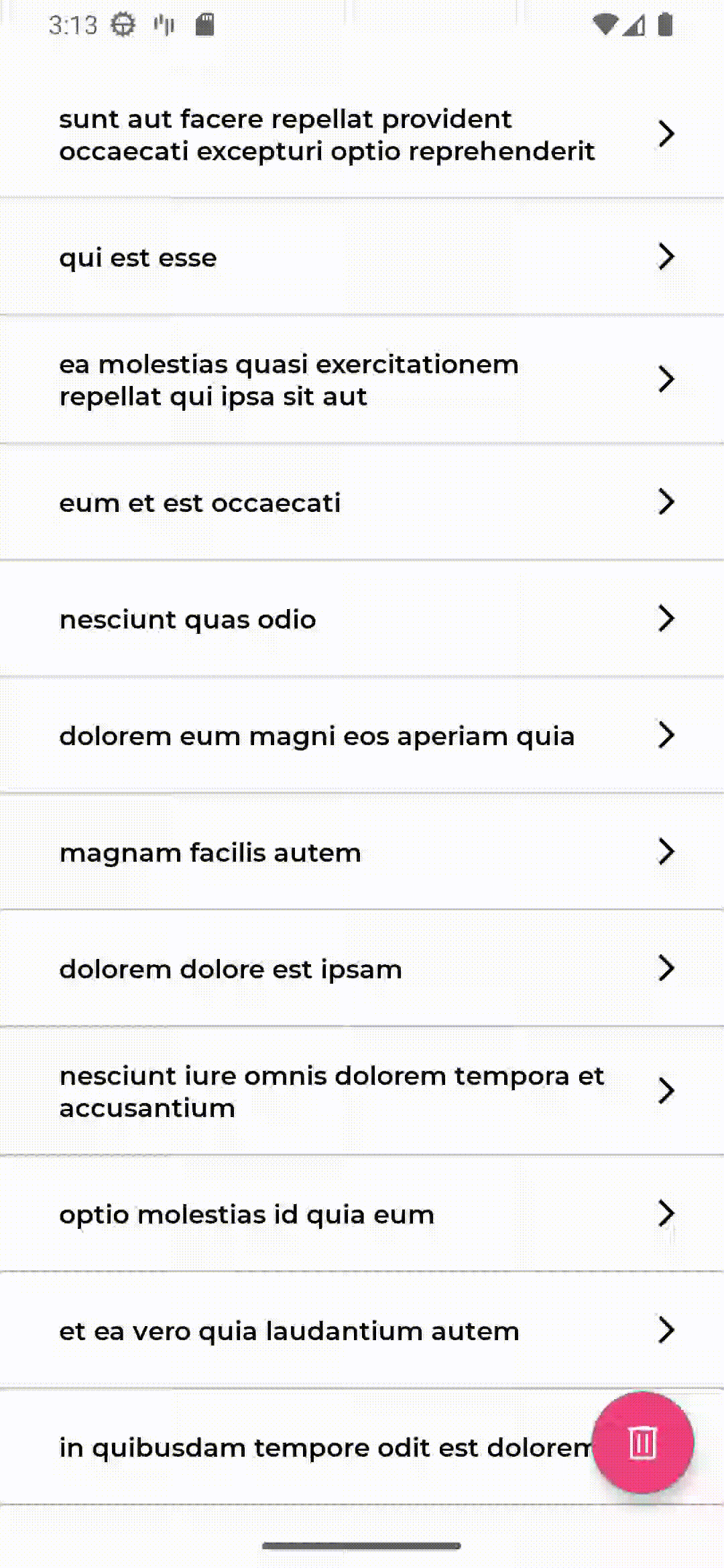The width and height of the screenshot is (724, 1568).
Task: Tap the red delete floating button
Action: pyautogui.click(x=642, y=1442)
